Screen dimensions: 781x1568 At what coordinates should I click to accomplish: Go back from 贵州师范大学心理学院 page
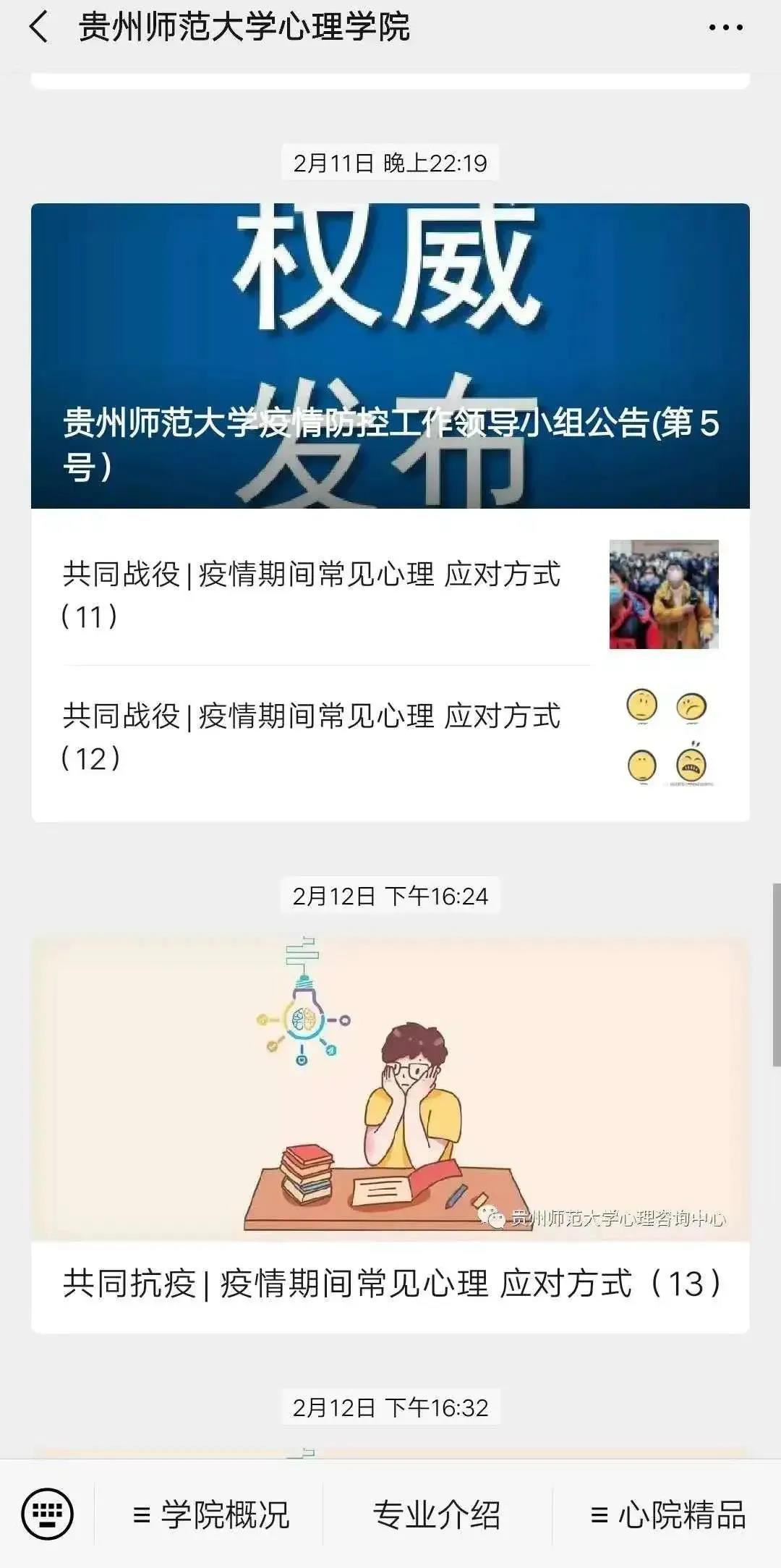tap(39, 27)
